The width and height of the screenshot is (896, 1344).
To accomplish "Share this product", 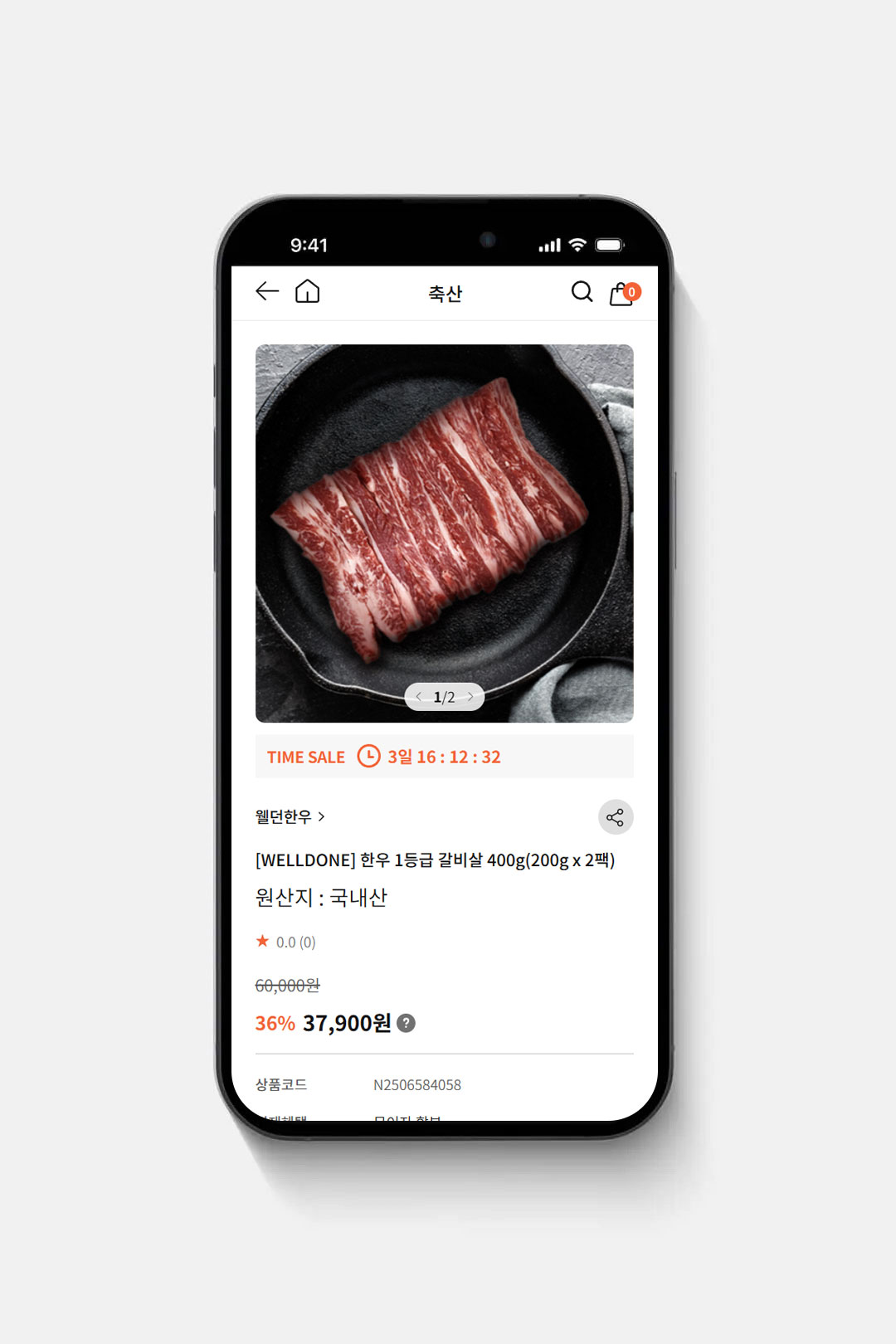I will (x=615, y=817).
